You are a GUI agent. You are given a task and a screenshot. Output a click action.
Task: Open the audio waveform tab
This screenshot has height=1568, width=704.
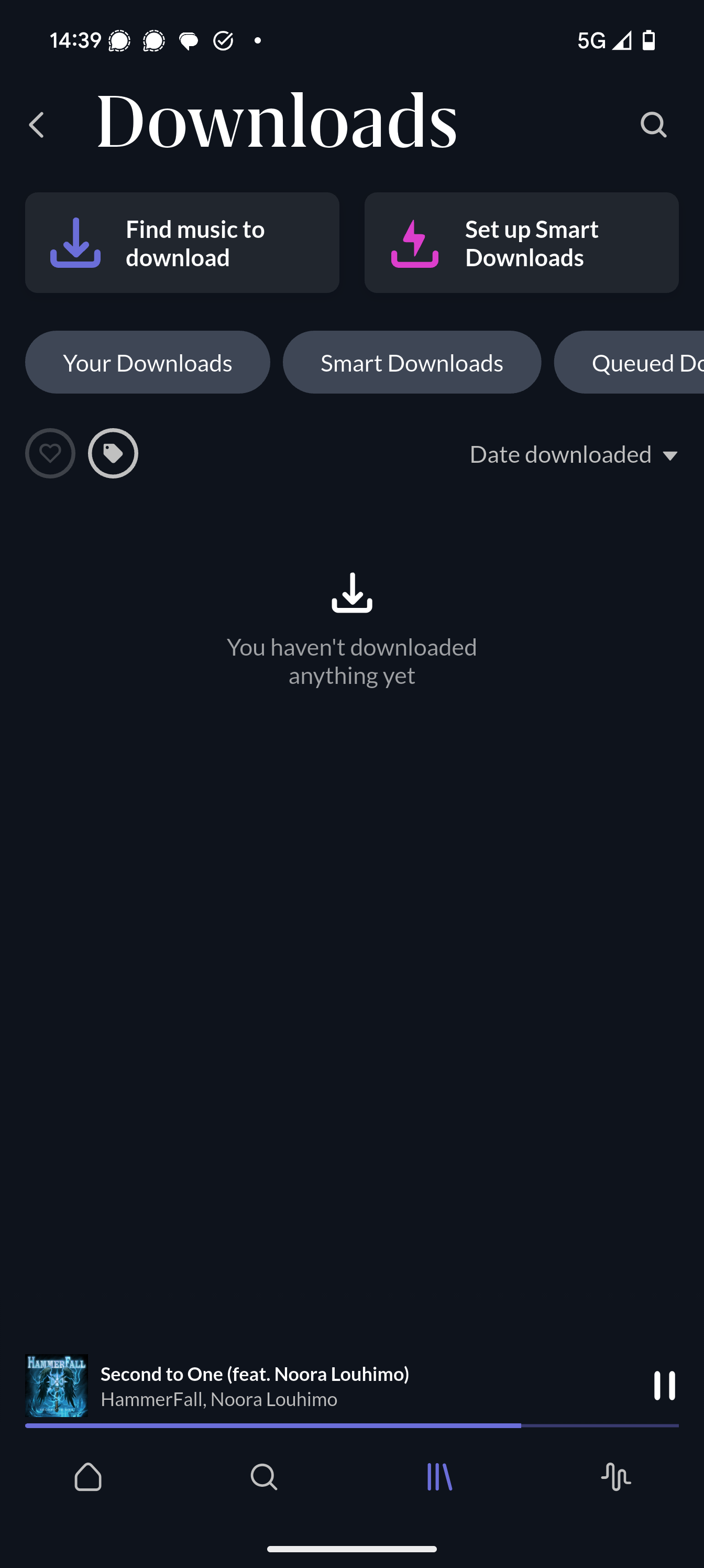point(616,1477)
